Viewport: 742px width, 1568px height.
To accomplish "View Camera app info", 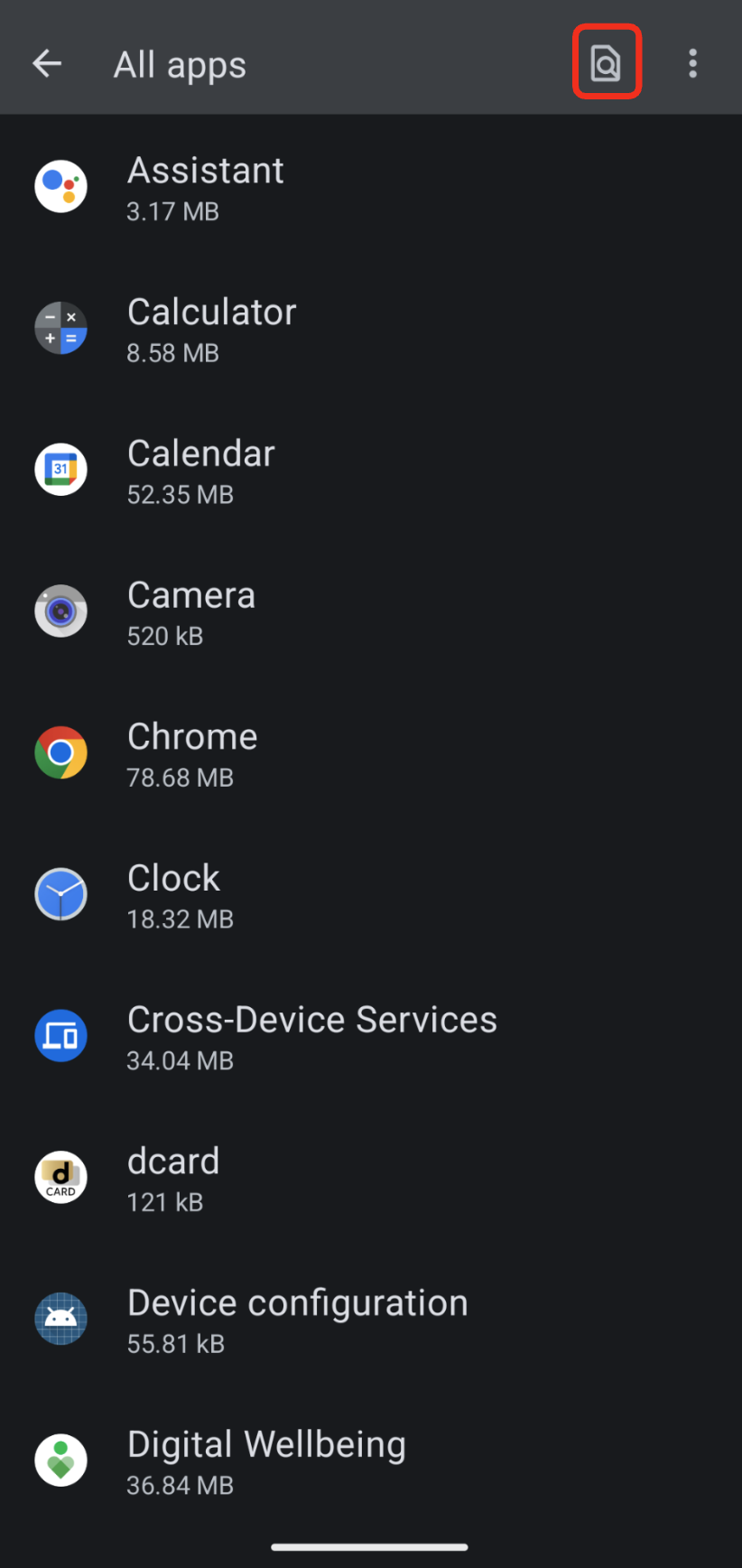I will [371, 612].
